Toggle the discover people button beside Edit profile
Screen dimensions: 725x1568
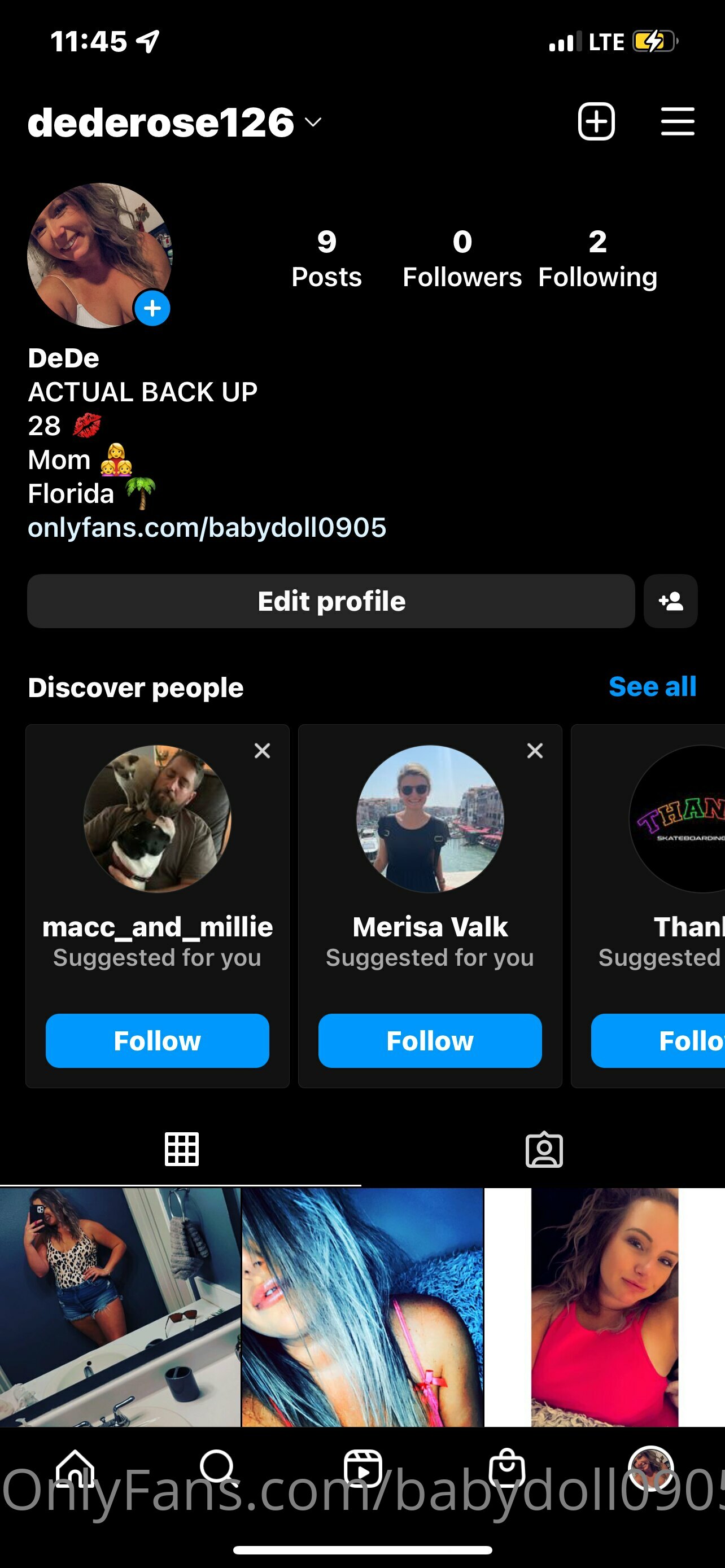[x=671, y=601]
